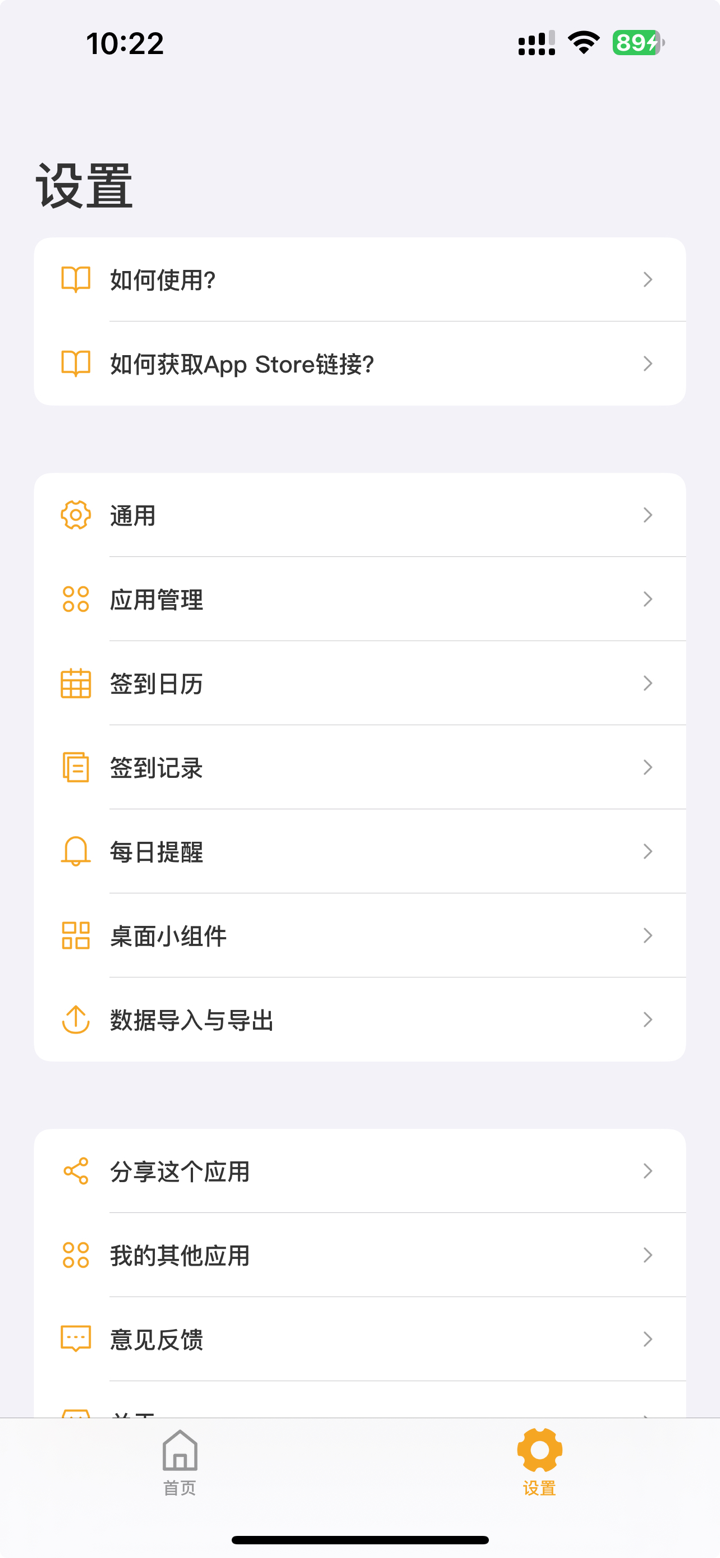
Task: Tap the gear icon for 通用 settings
Action: tap(75, 514)
